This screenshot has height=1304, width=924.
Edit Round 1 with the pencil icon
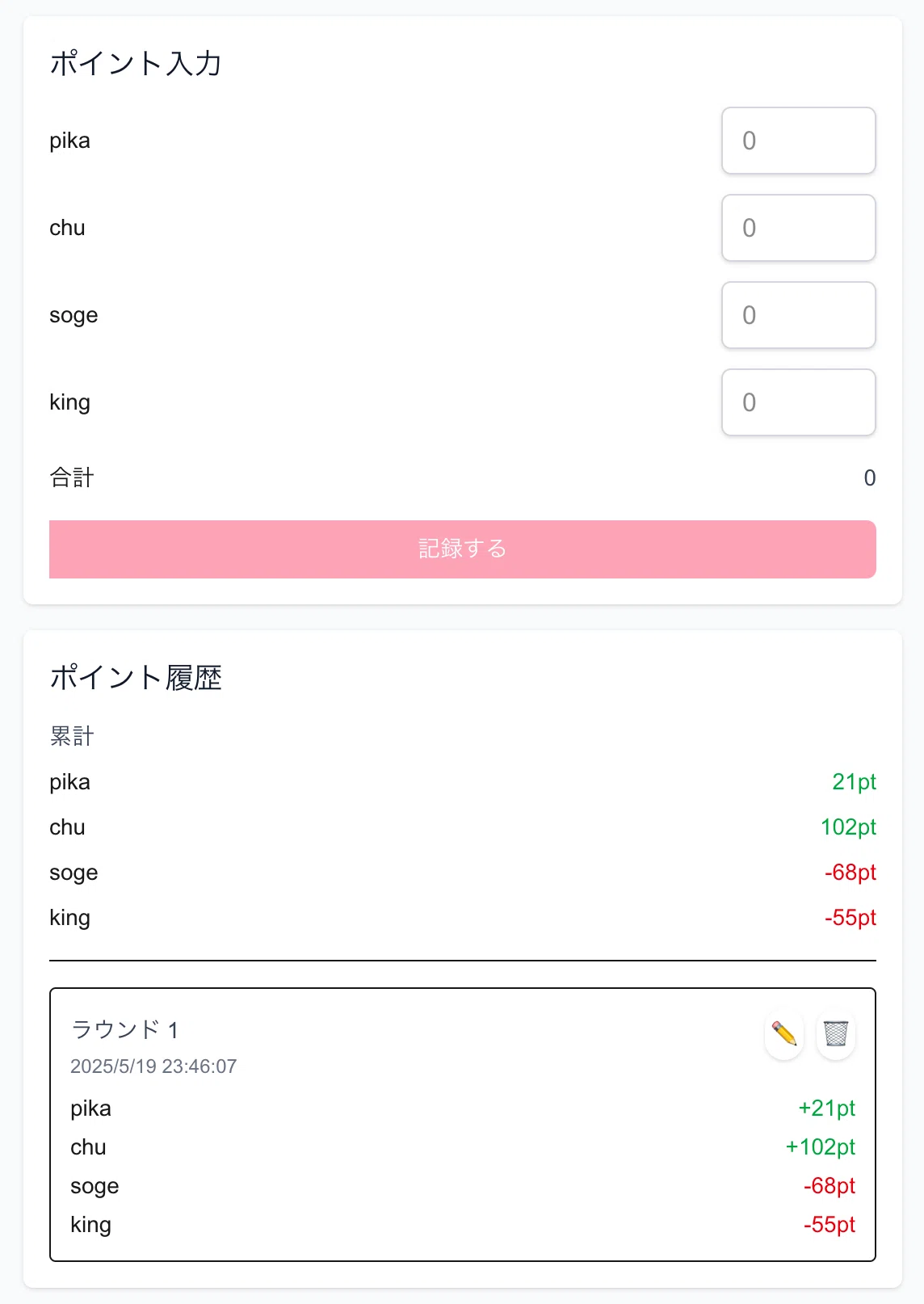point(783,1034)
